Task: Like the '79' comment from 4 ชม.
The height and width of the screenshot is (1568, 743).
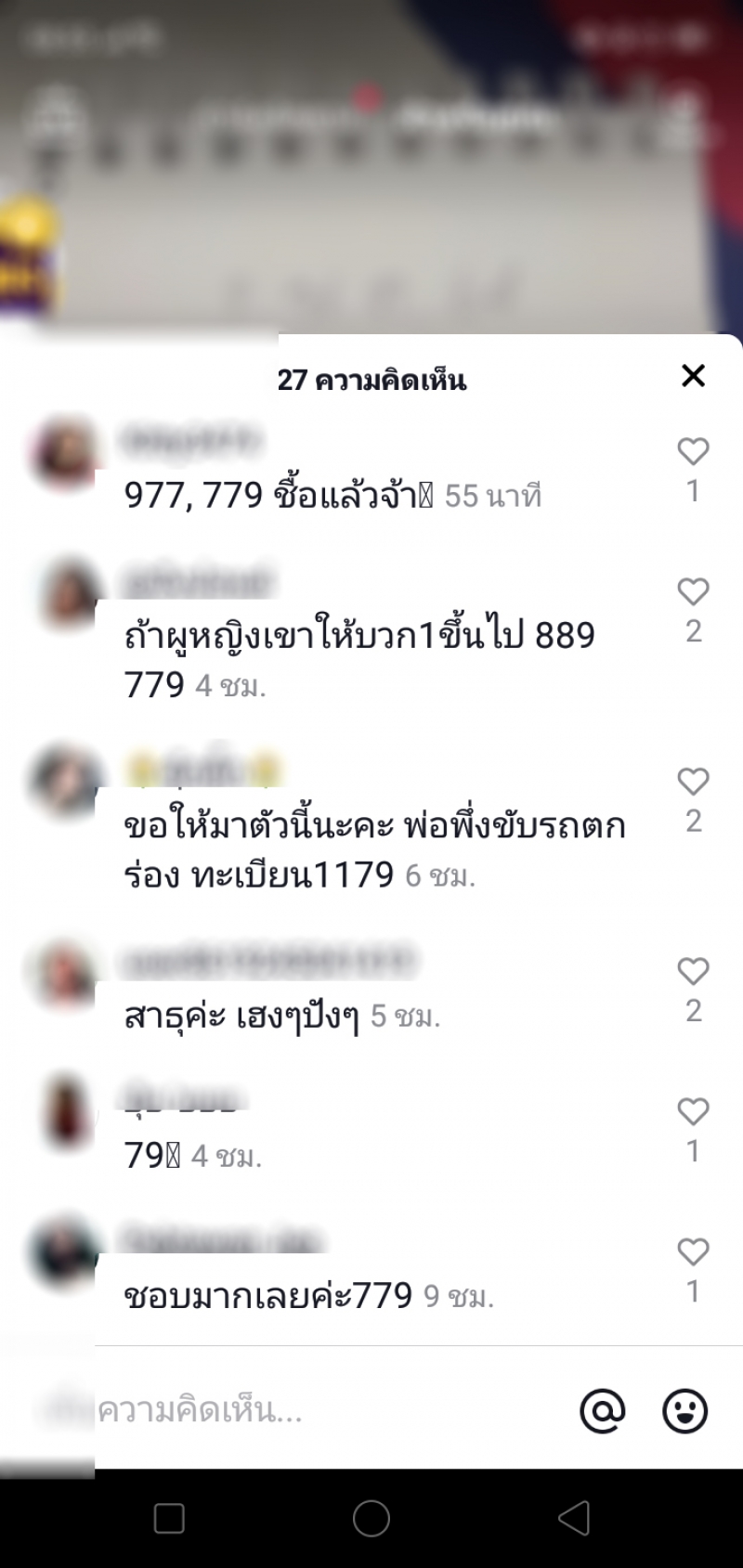Action: coord(693,1111)
